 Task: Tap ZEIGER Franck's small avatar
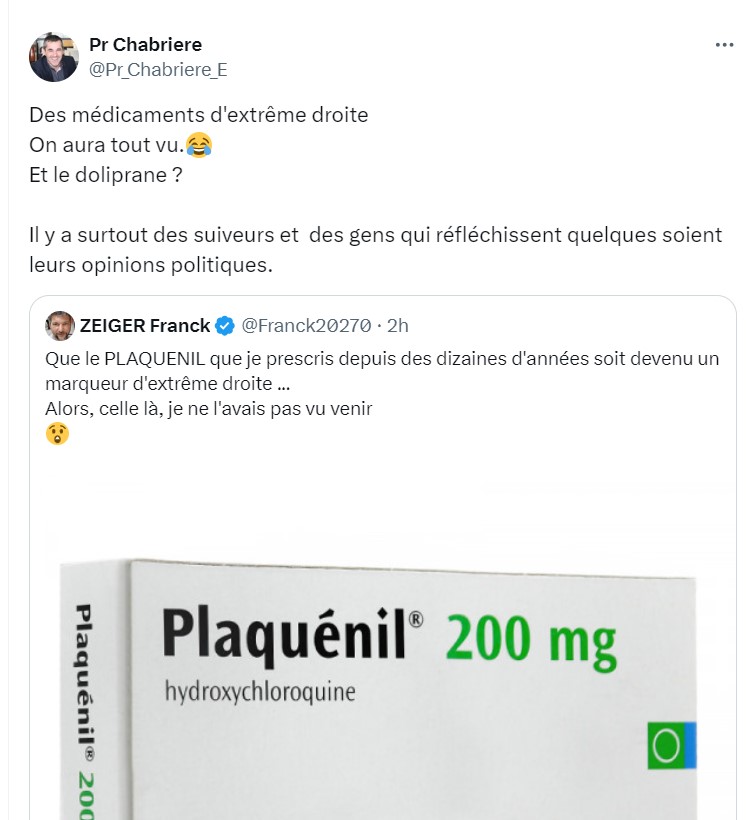point(60,325)
